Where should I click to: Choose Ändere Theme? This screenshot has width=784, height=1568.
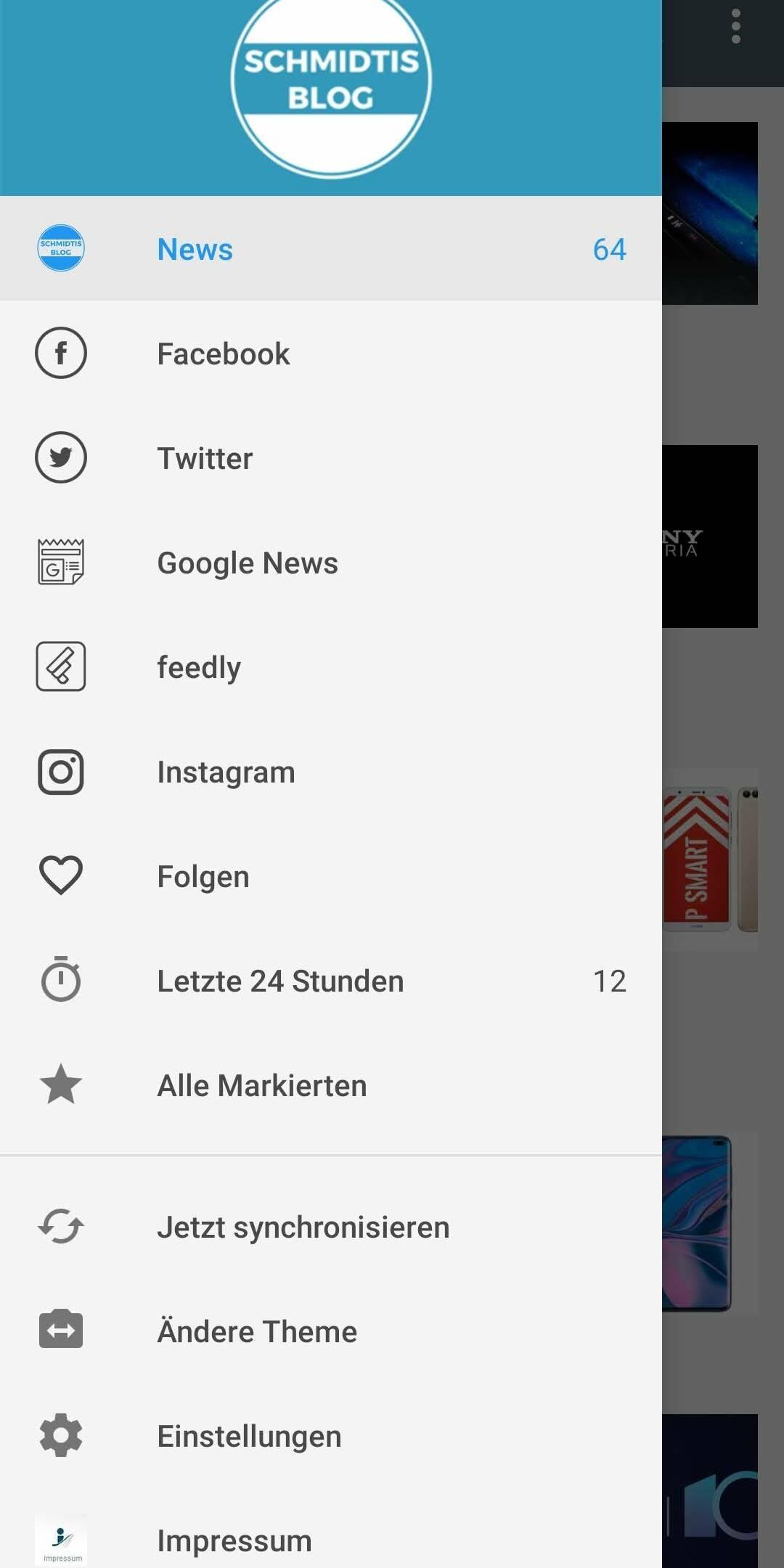[x=257, y=1331]
